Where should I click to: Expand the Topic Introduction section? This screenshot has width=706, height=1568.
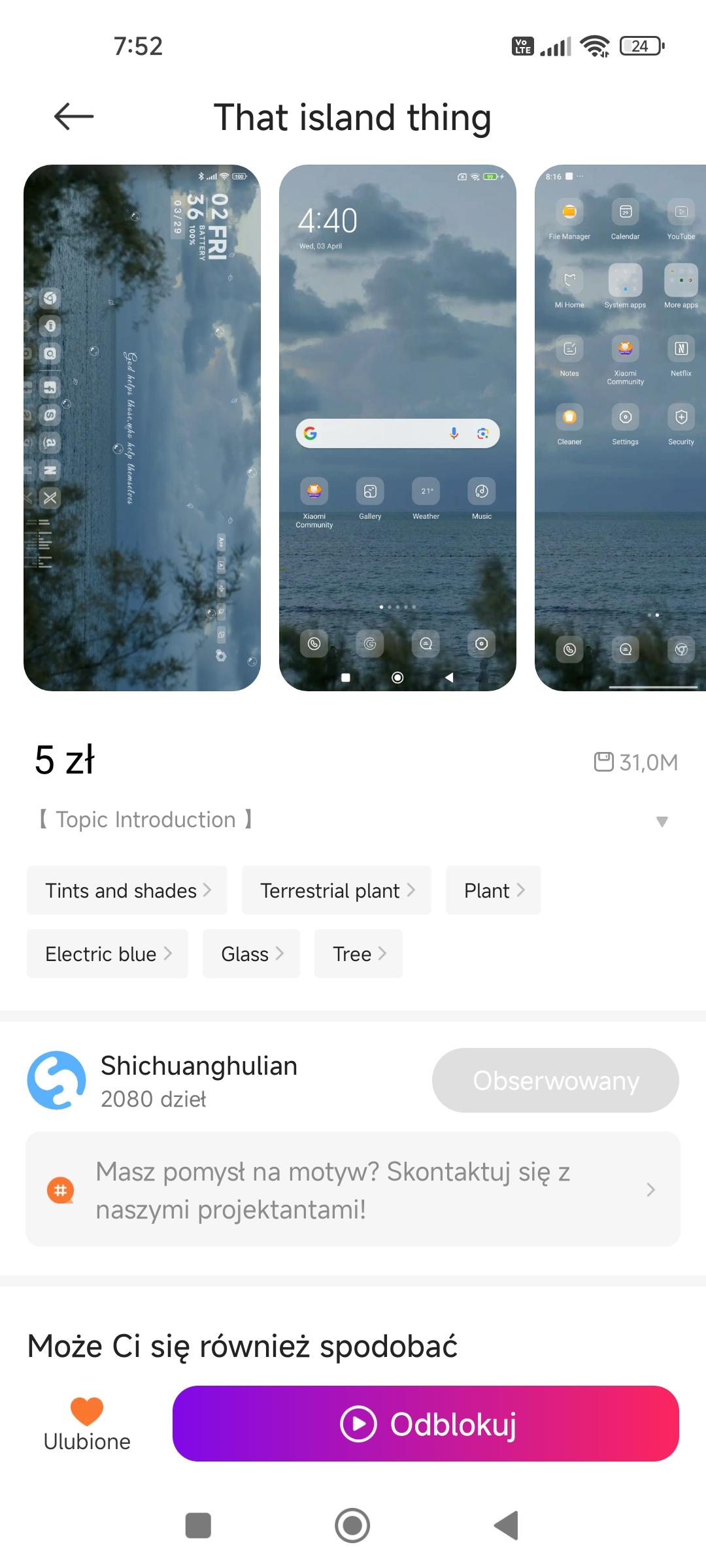pyautogui.click(x=662, y=821)
